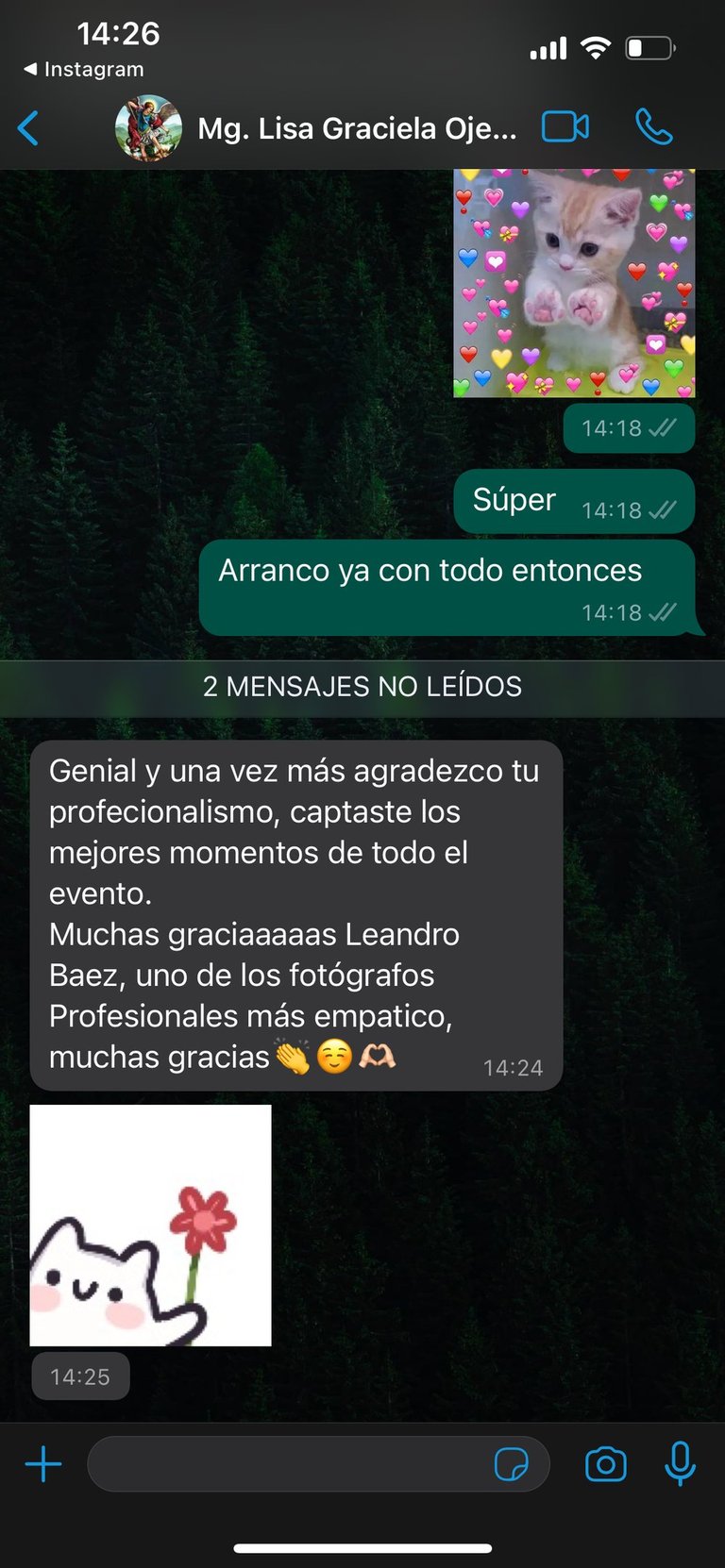The height and width of the screenshot is (1568, 725).
Task: Open the sticker picker in message field
Action: 511,1464
